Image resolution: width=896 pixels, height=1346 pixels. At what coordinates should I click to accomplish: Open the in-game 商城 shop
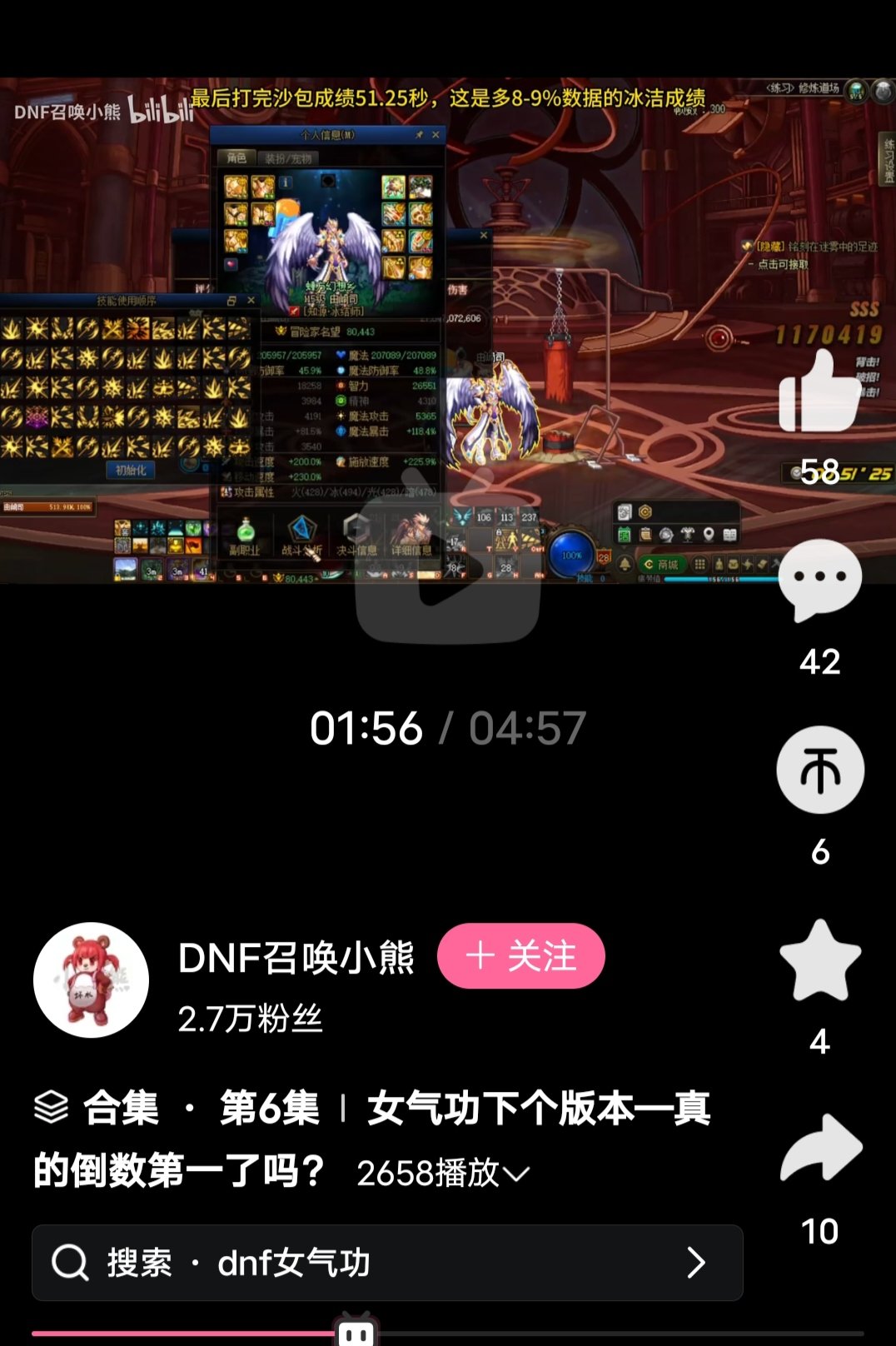(x=660, y=565)
